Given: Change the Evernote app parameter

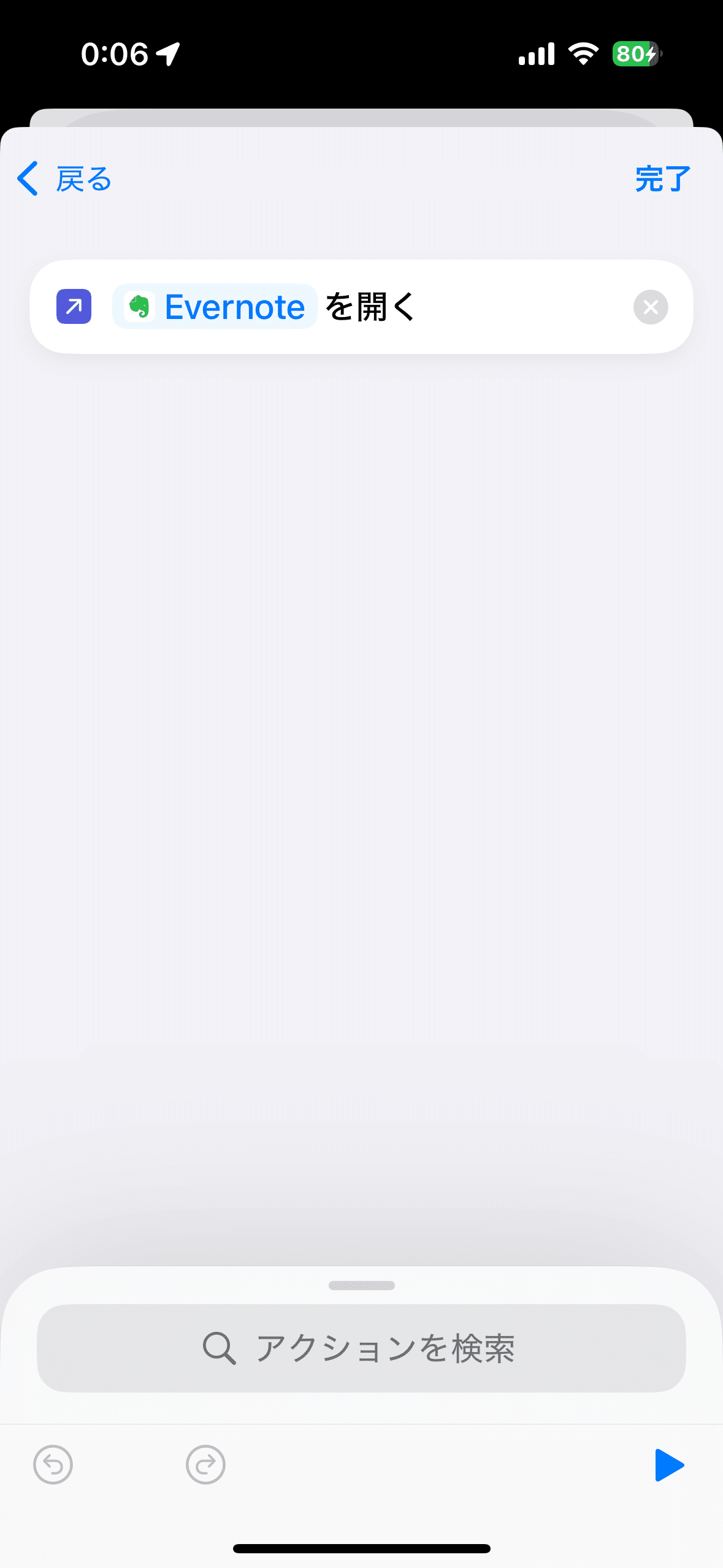Looking at the screenshot, I should click(x=214, y=307).
